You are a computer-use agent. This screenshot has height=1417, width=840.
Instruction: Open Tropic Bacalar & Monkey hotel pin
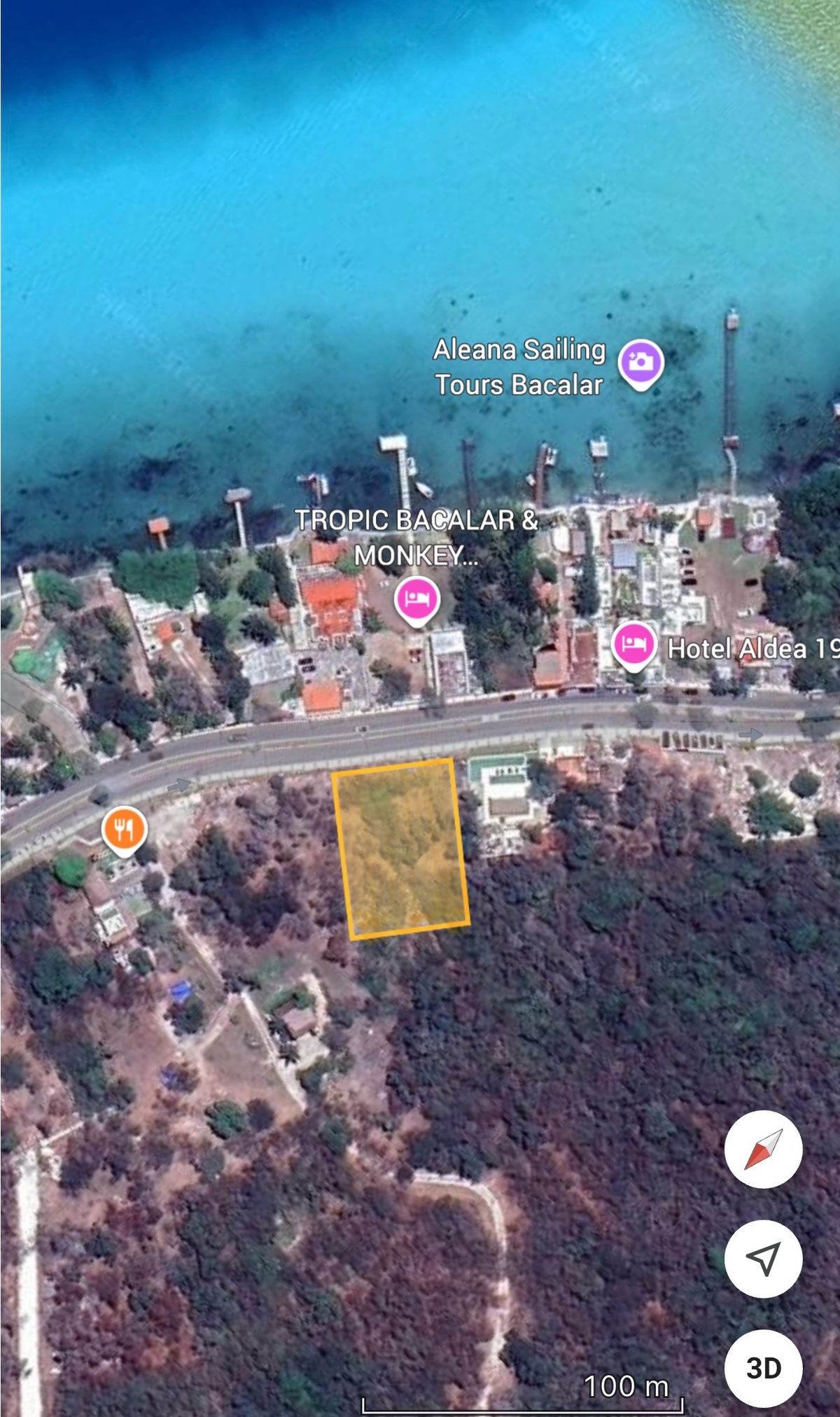[x=416, y=600]
